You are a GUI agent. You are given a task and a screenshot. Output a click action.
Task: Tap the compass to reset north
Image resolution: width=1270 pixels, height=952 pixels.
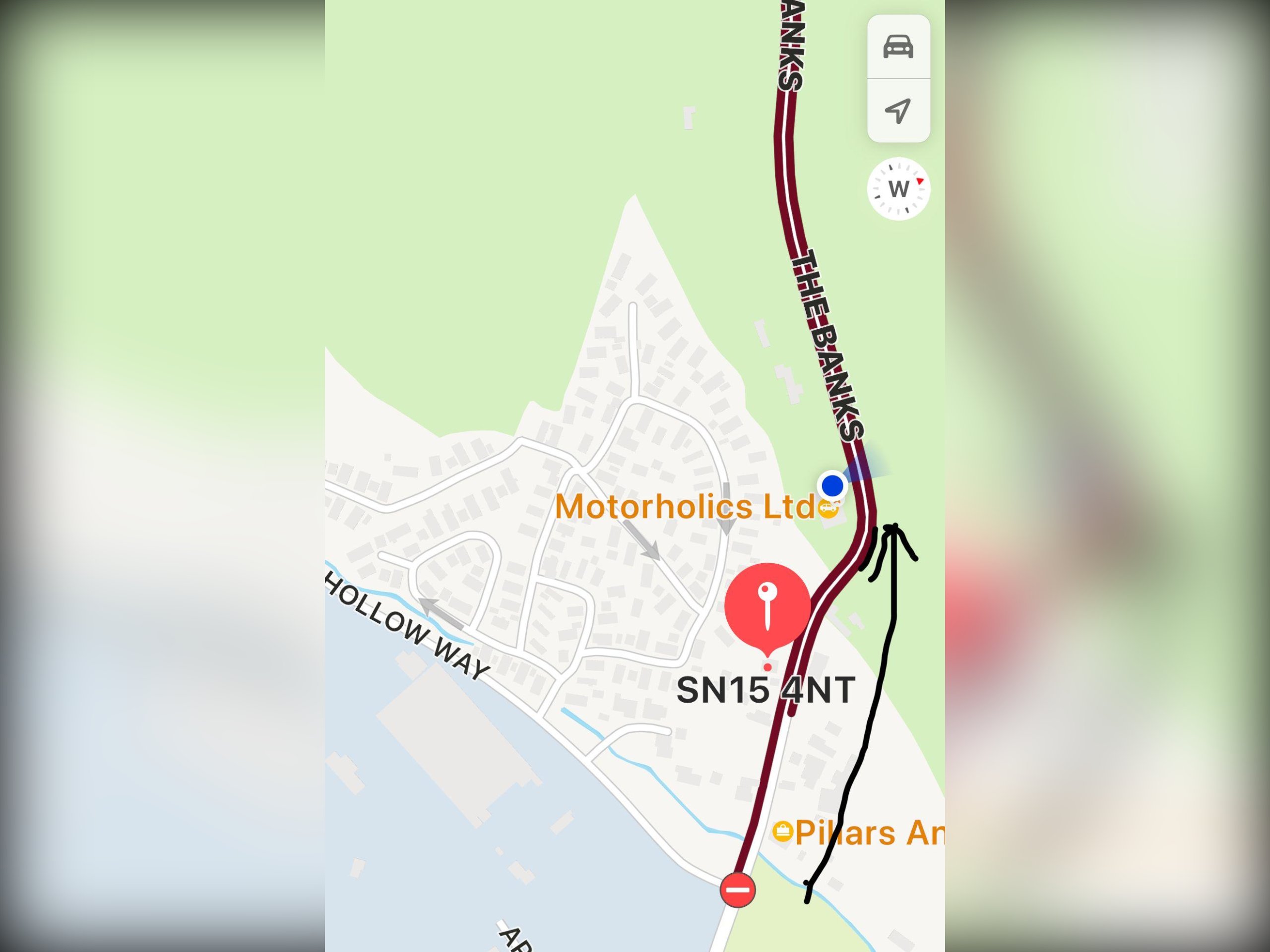pyautogui.click(x=898, y=189)
